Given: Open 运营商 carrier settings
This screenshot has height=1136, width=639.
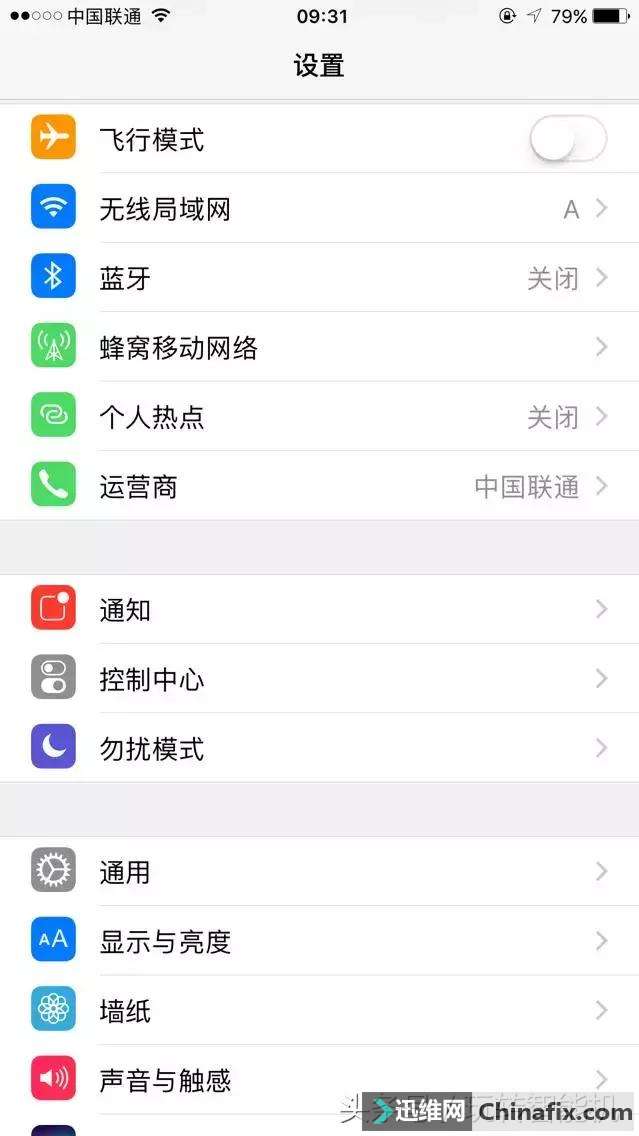Looking at the screenshot, I should 319,486.
